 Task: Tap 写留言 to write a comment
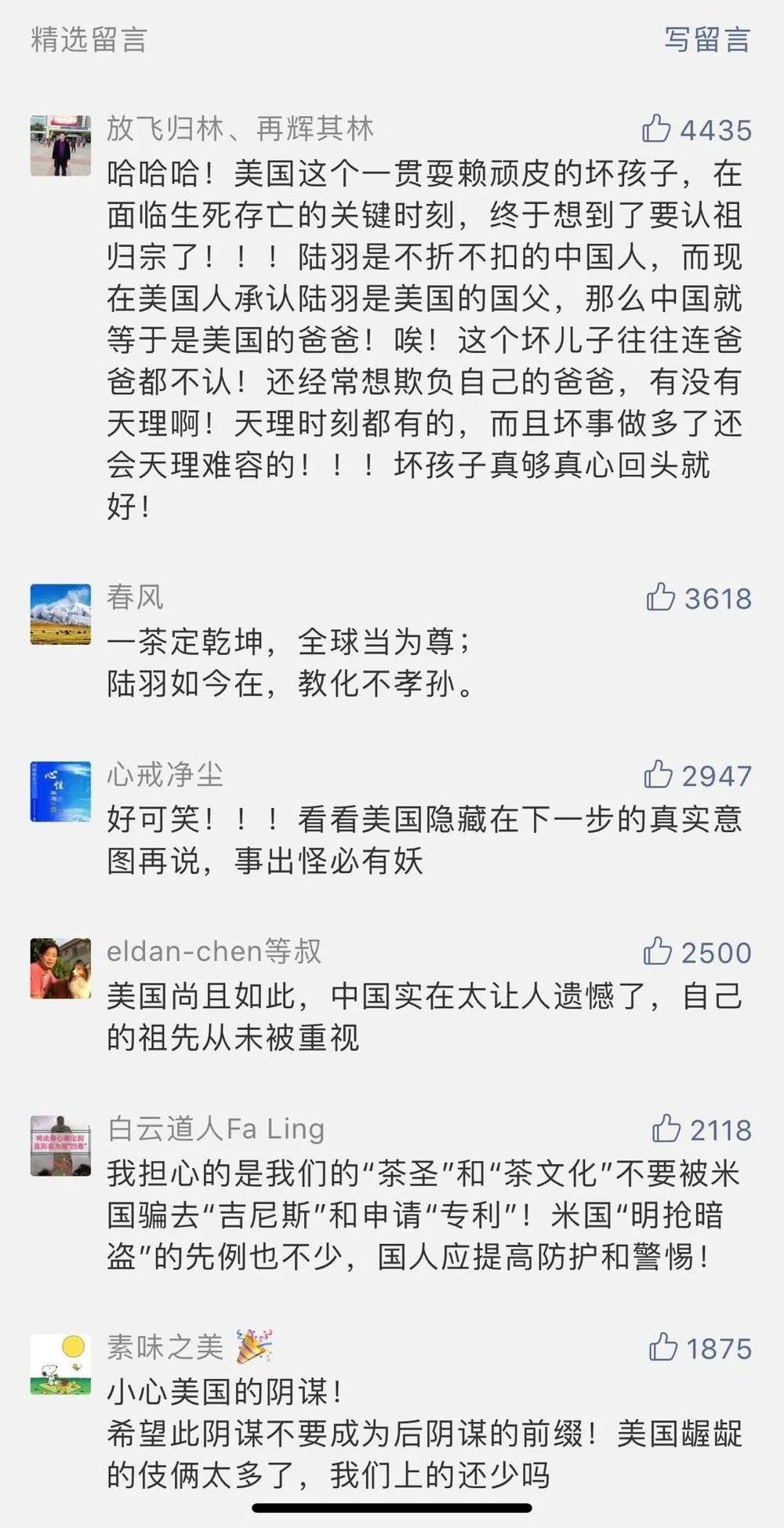coord(706,39)
